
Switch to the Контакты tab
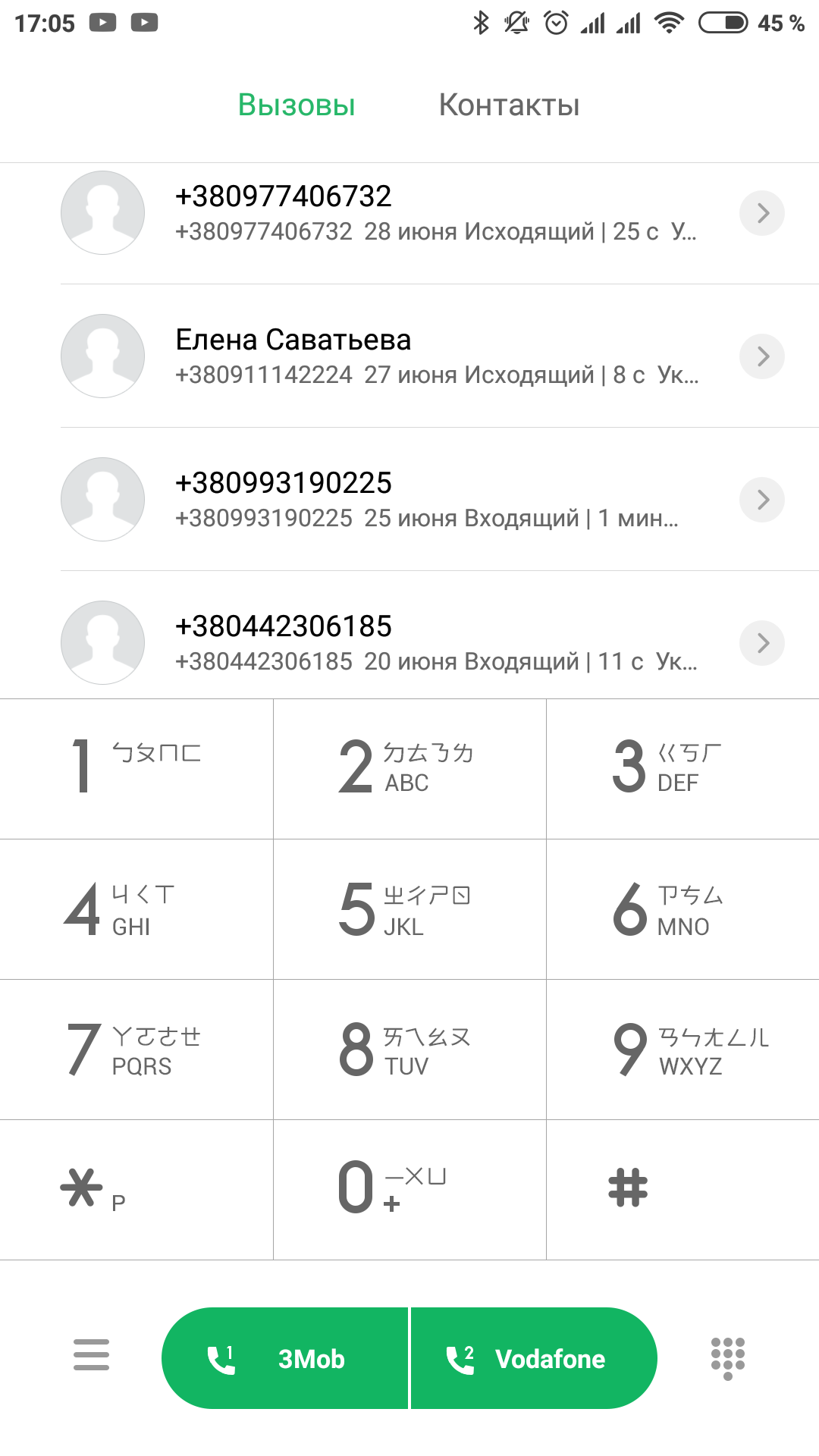click(509, 105)
